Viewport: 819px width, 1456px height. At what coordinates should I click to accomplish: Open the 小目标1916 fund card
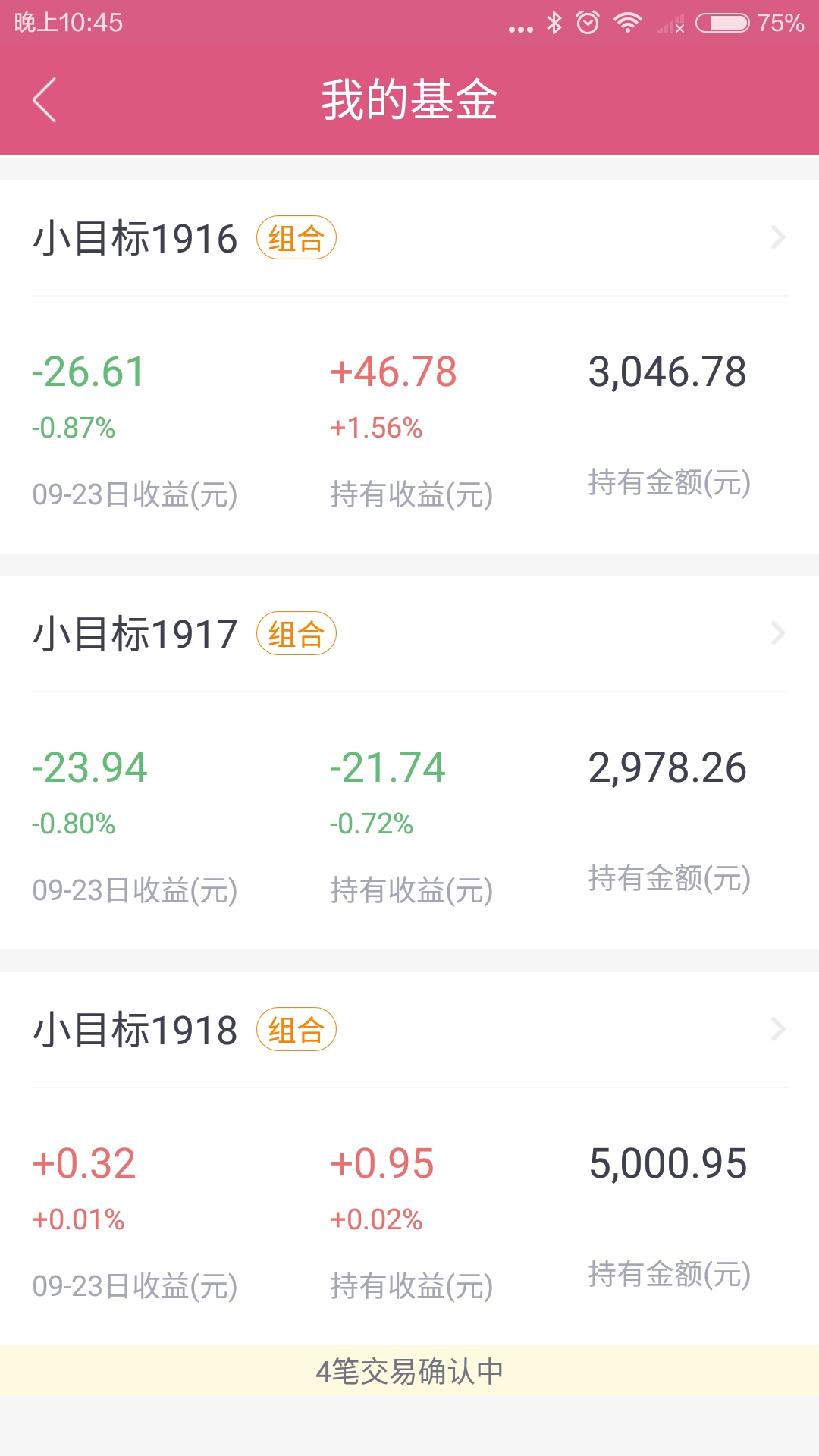tap(409, 366)
